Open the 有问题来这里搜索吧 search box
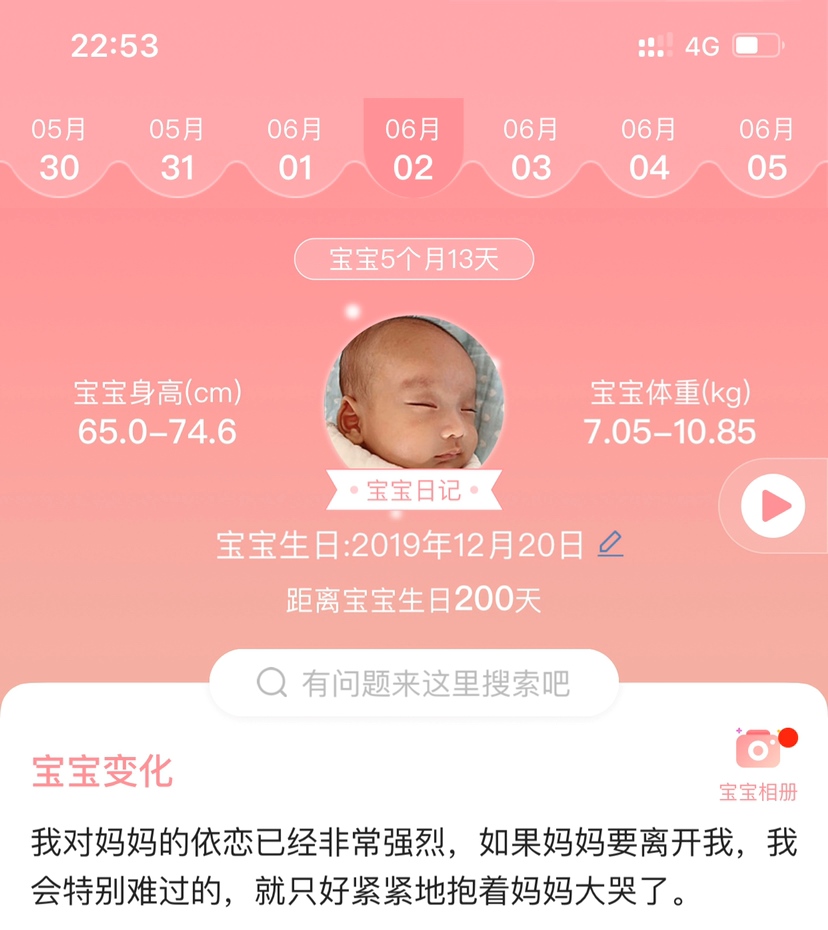Image resolution: width=828 pixels, height=930 pixels. [x=413, y=683]
